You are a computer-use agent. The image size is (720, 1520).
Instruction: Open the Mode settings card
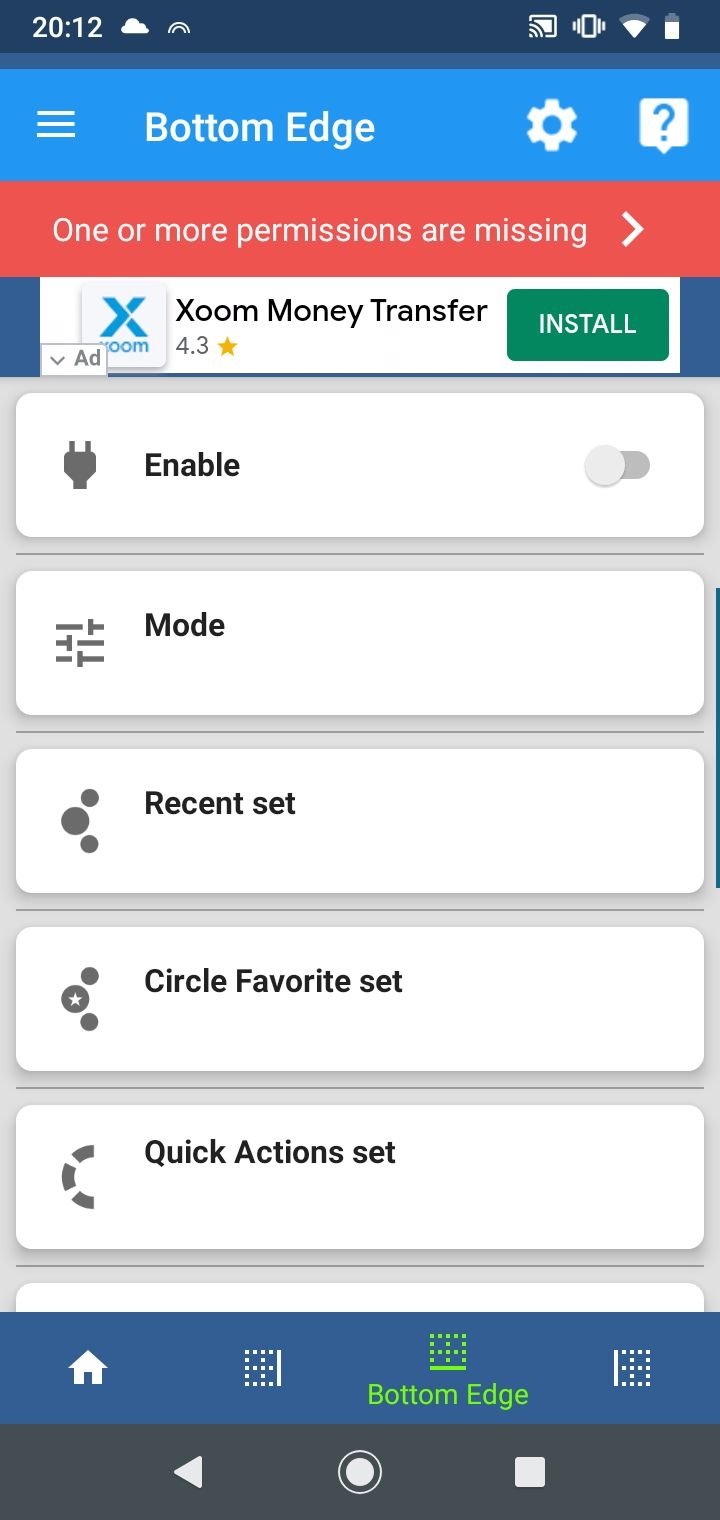click(360, 643)
